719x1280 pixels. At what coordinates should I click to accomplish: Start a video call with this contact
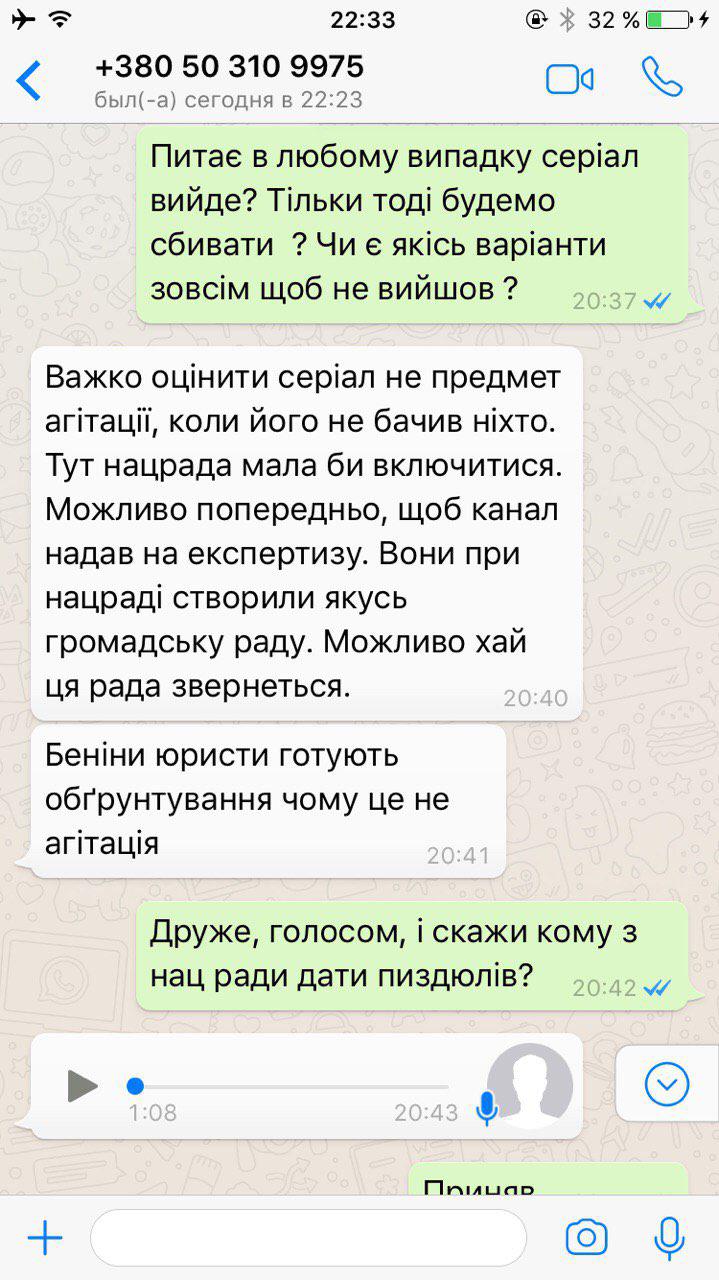[x=570, y=80]
